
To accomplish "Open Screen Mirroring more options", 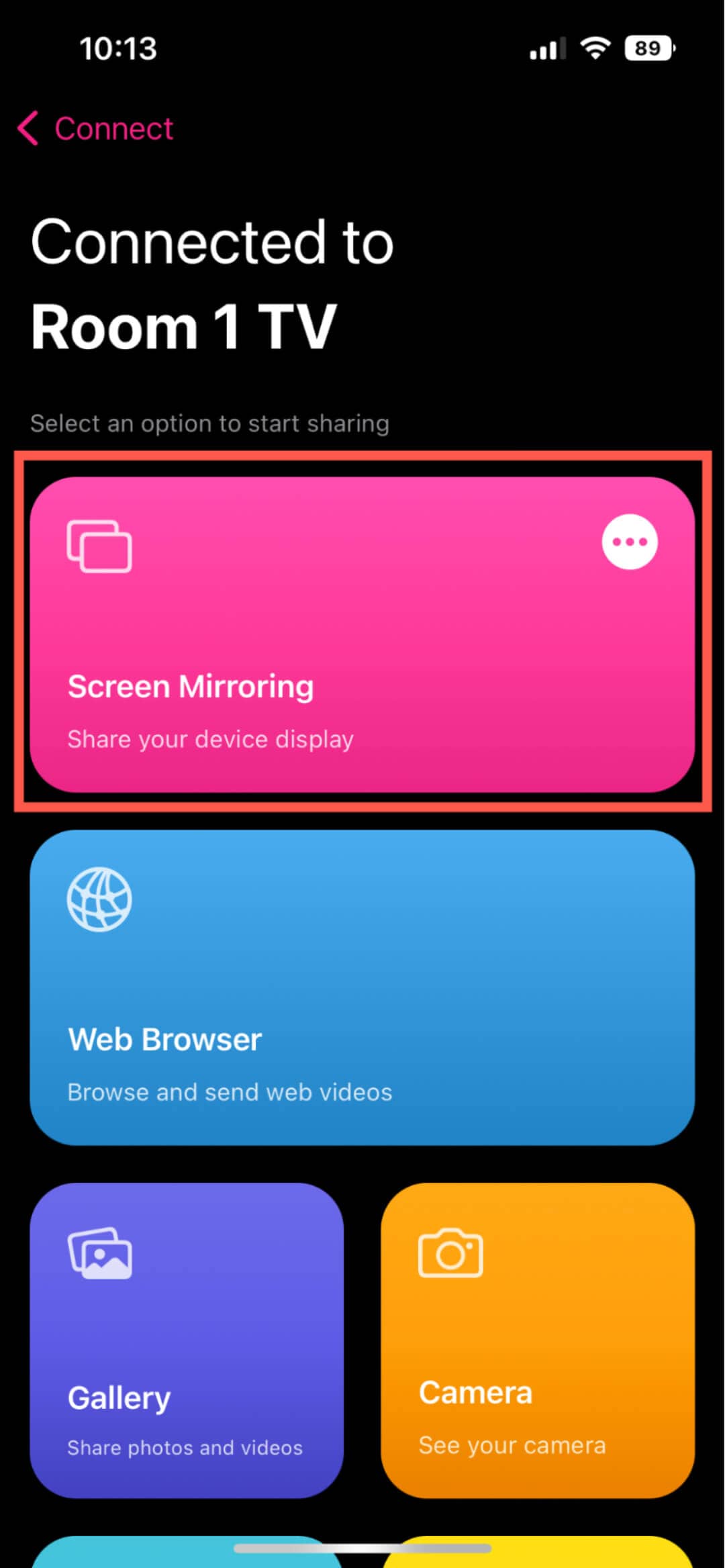I will (x=629, y=542).
